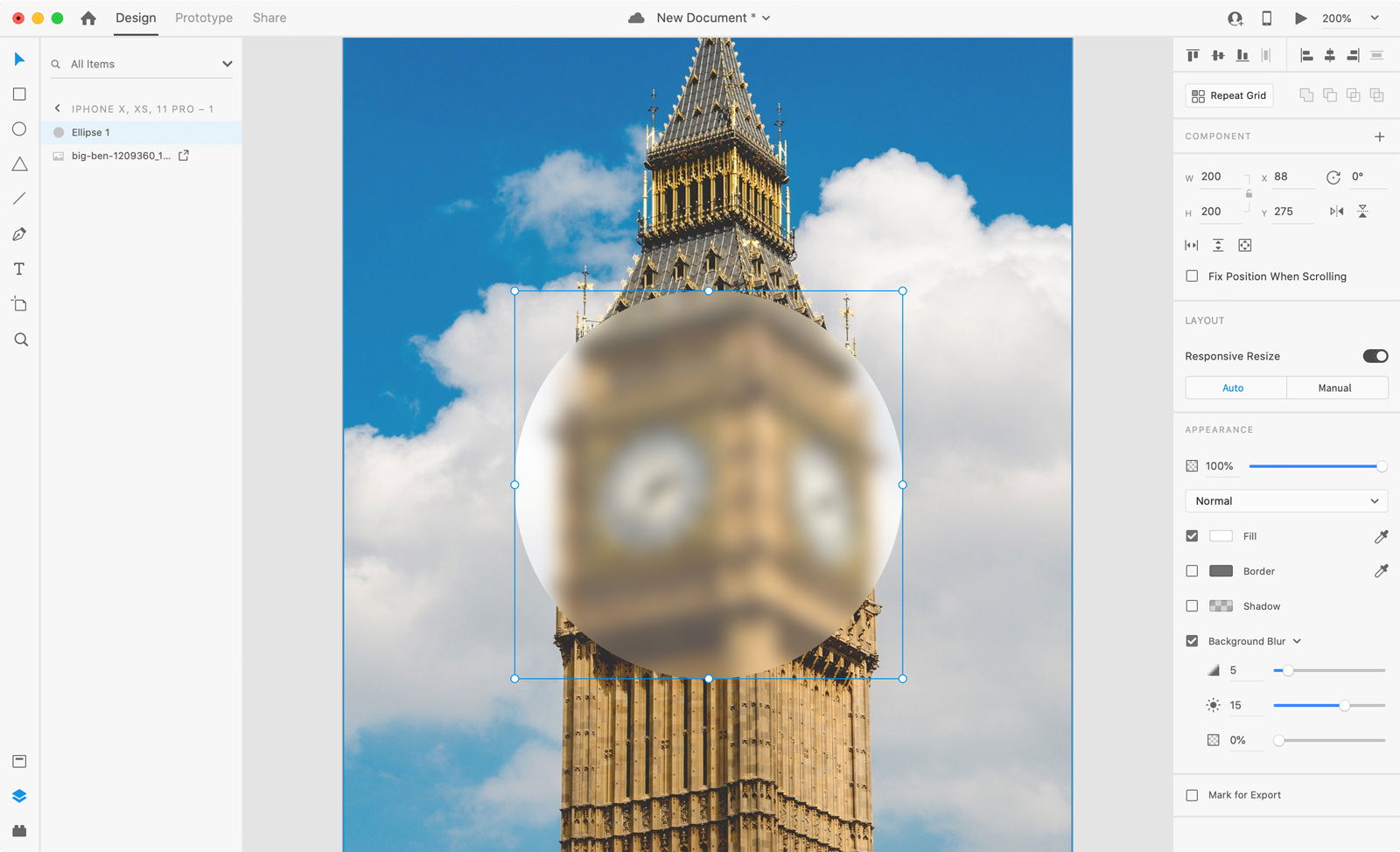Click the Repeat Grid button

[1228, 95]
